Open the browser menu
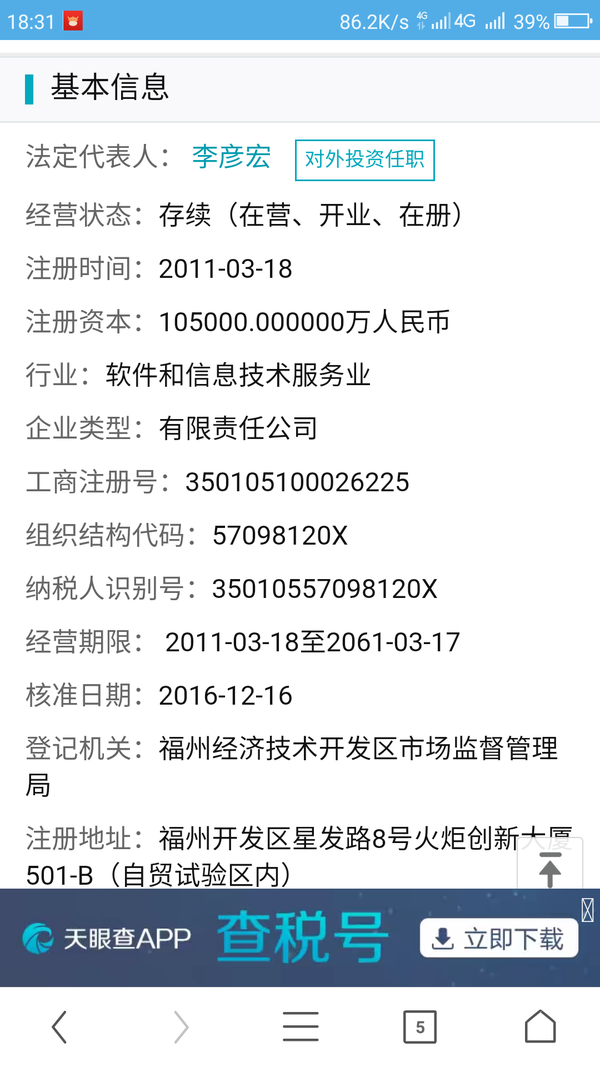 tap(300, 1026)
